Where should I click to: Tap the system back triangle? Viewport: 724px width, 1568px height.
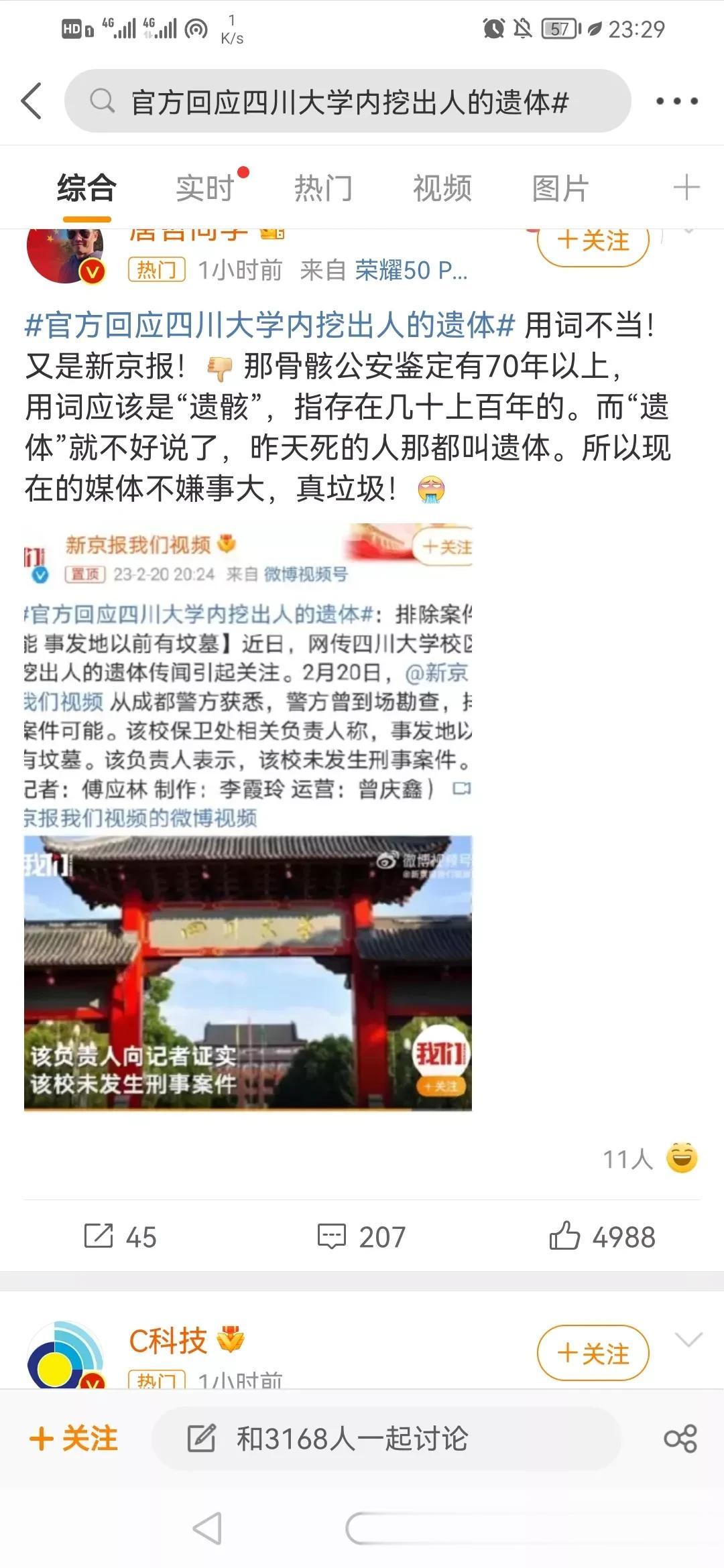click(x=207, y=1528)
